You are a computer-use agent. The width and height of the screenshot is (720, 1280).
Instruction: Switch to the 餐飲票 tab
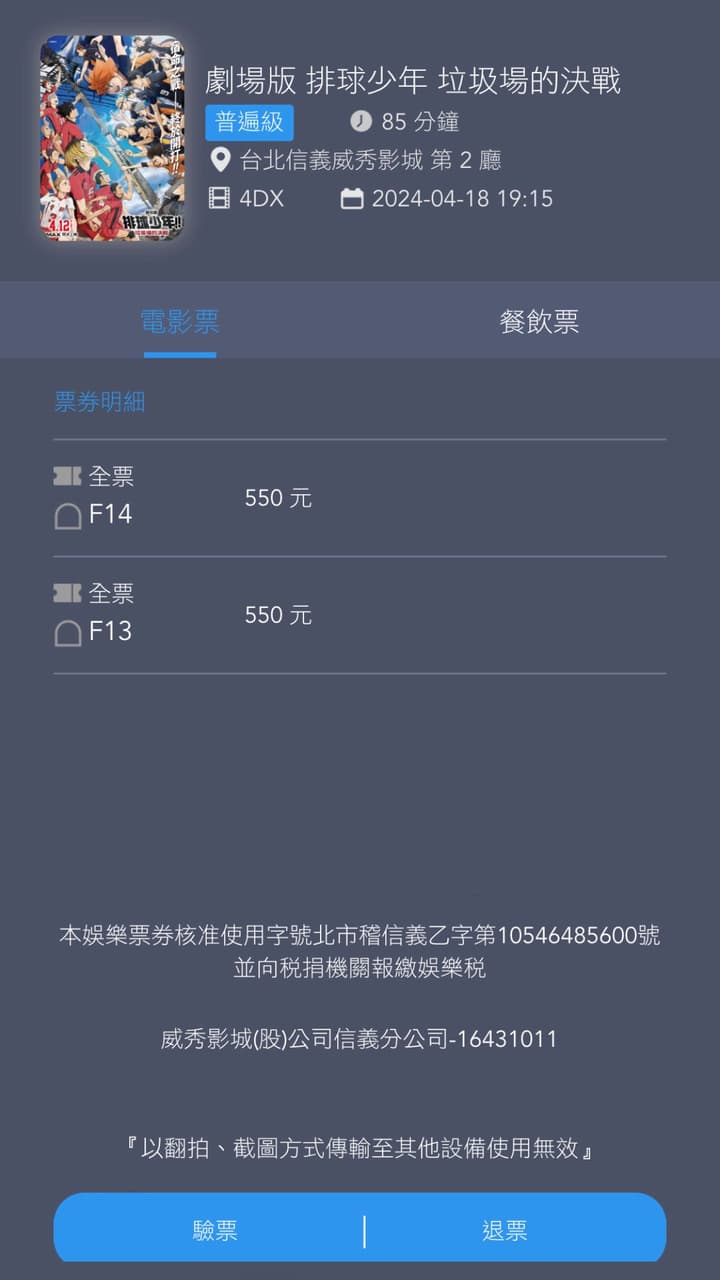(540, 320)
